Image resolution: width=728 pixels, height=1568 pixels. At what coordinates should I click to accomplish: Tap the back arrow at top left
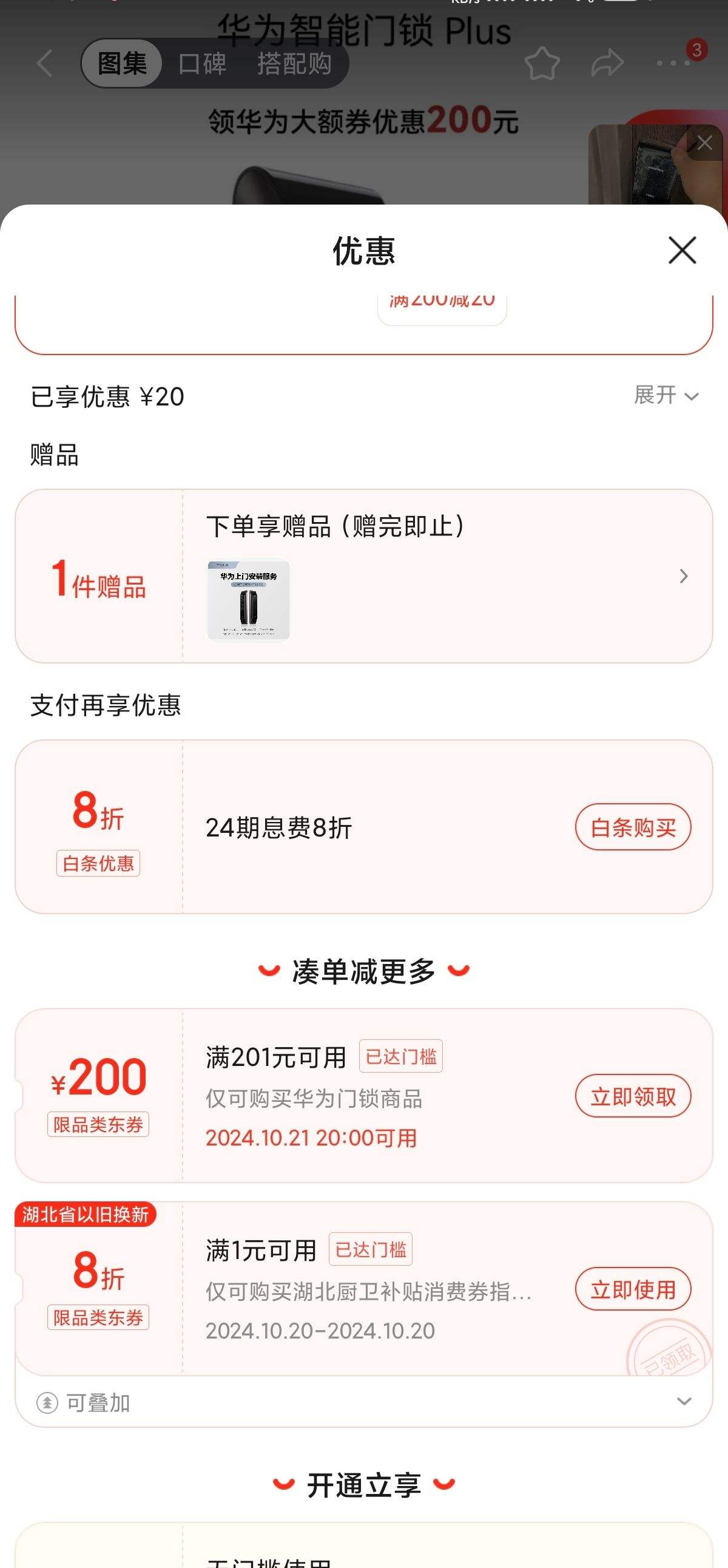click(43, 63)
